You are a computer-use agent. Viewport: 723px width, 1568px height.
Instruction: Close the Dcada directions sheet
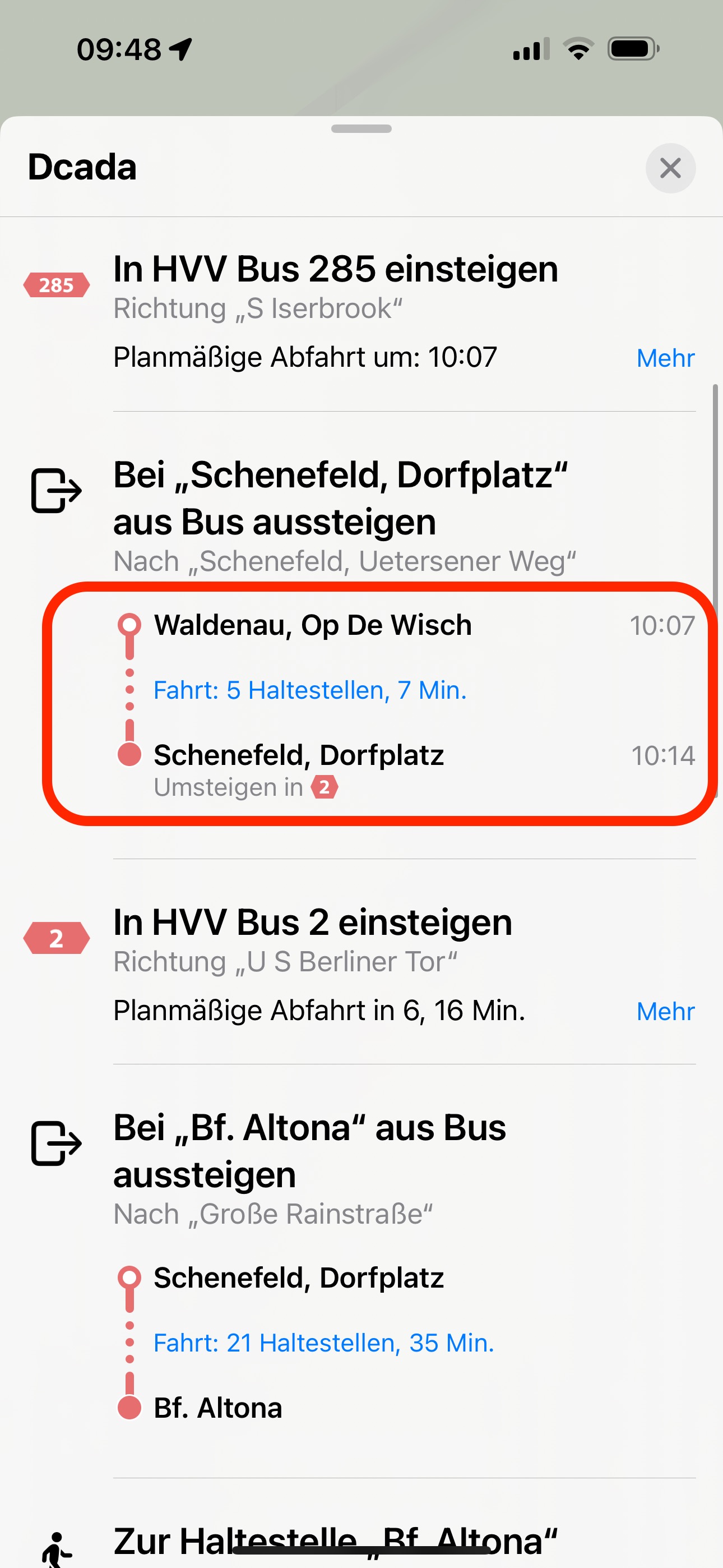point(670,168)
